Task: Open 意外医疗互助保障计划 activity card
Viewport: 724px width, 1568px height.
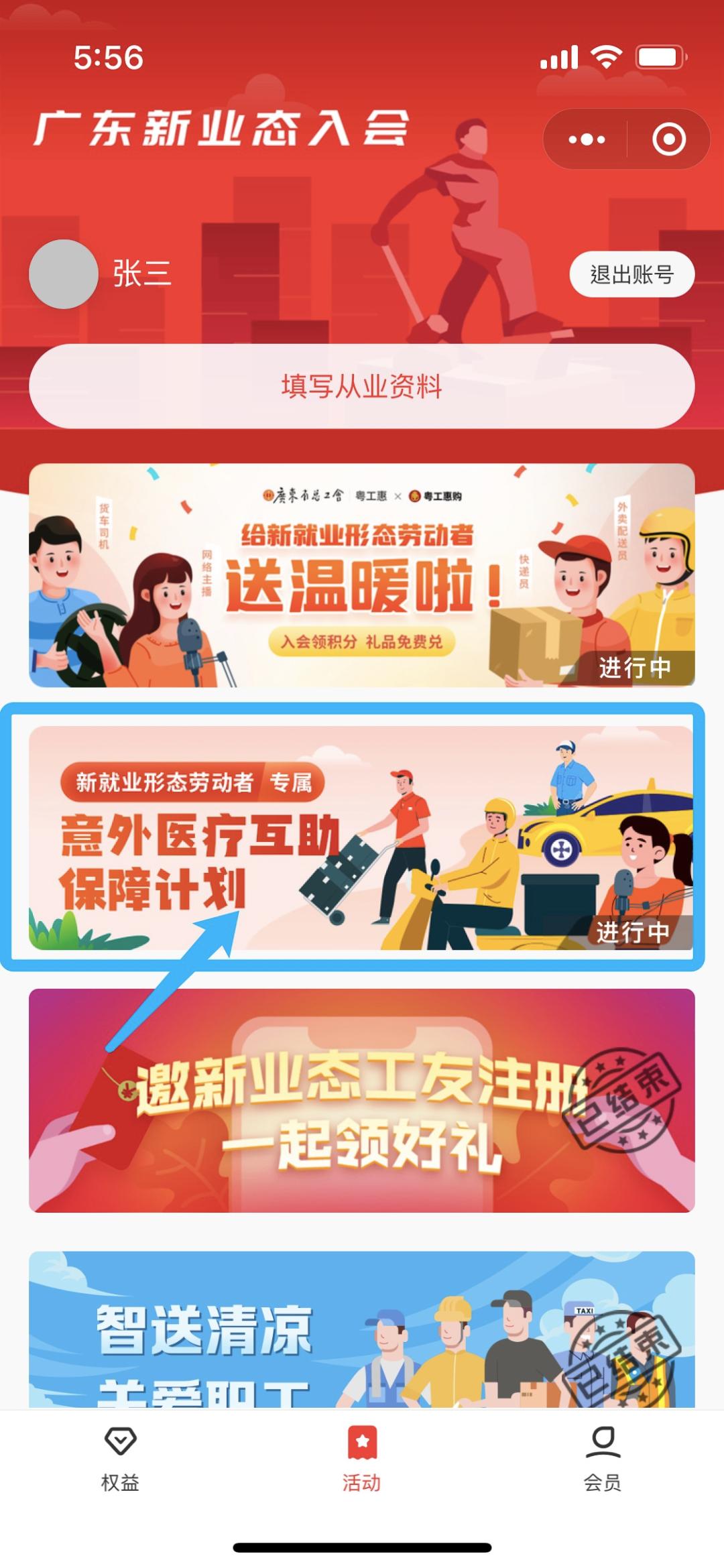Action: click(362, 838)
